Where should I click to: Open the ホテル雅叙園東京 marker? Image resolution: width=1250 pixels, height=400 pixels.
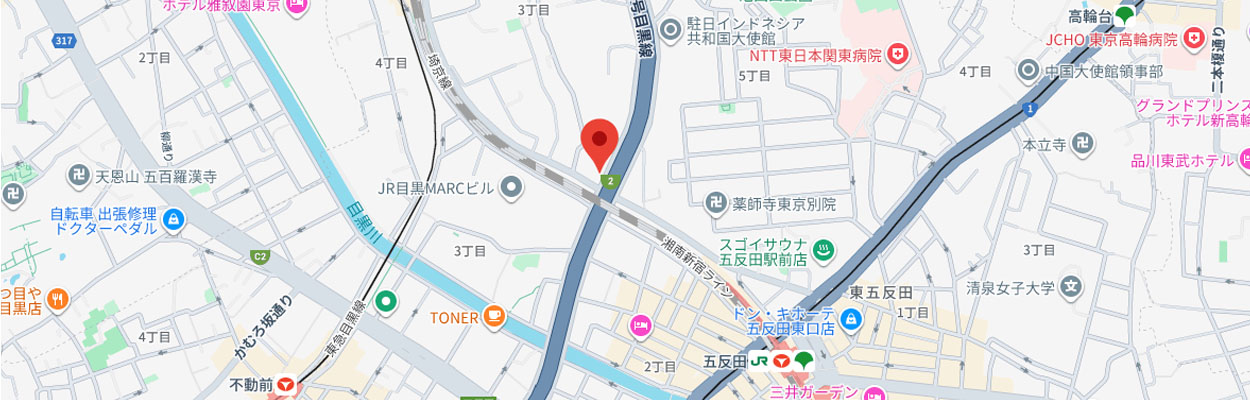coord(295,6)
